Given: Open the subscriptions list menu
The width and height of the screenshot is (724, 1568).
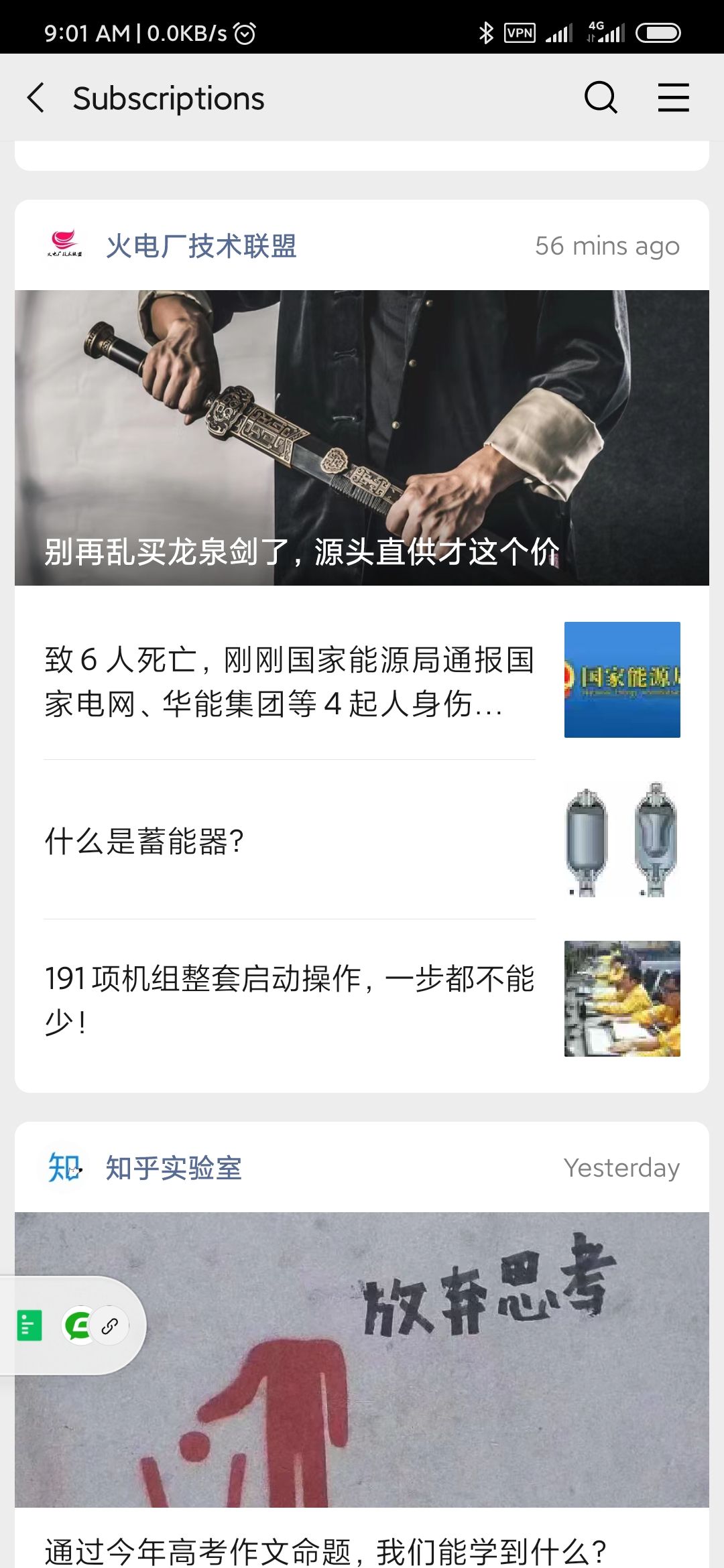Looking at the screenshot, I should click(673, 98).
